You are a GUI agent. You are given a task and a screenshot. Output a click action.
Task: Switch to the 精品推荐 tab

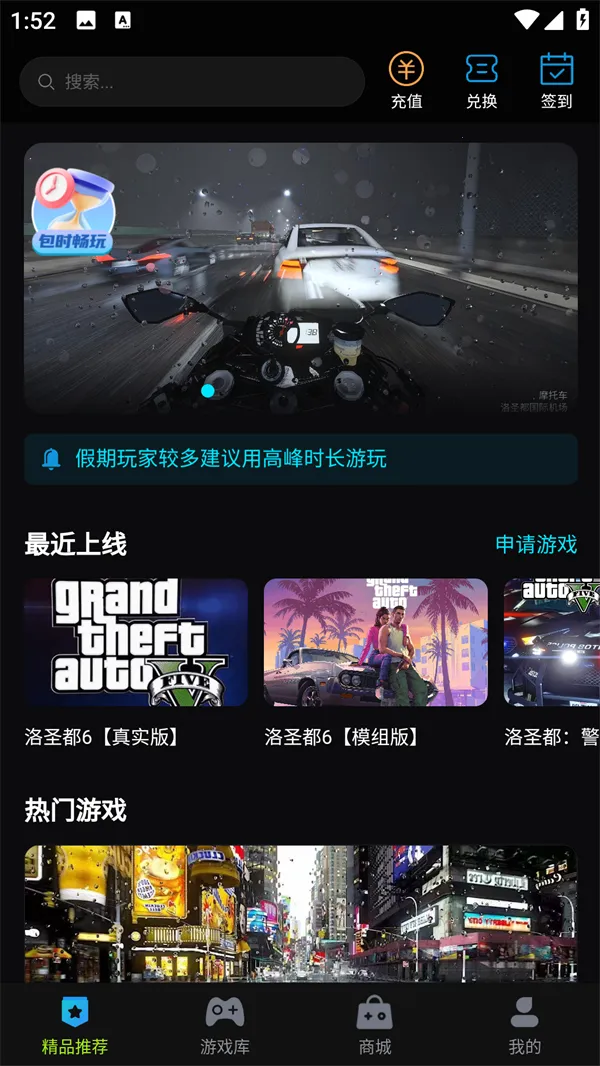tap(75, 1024)
